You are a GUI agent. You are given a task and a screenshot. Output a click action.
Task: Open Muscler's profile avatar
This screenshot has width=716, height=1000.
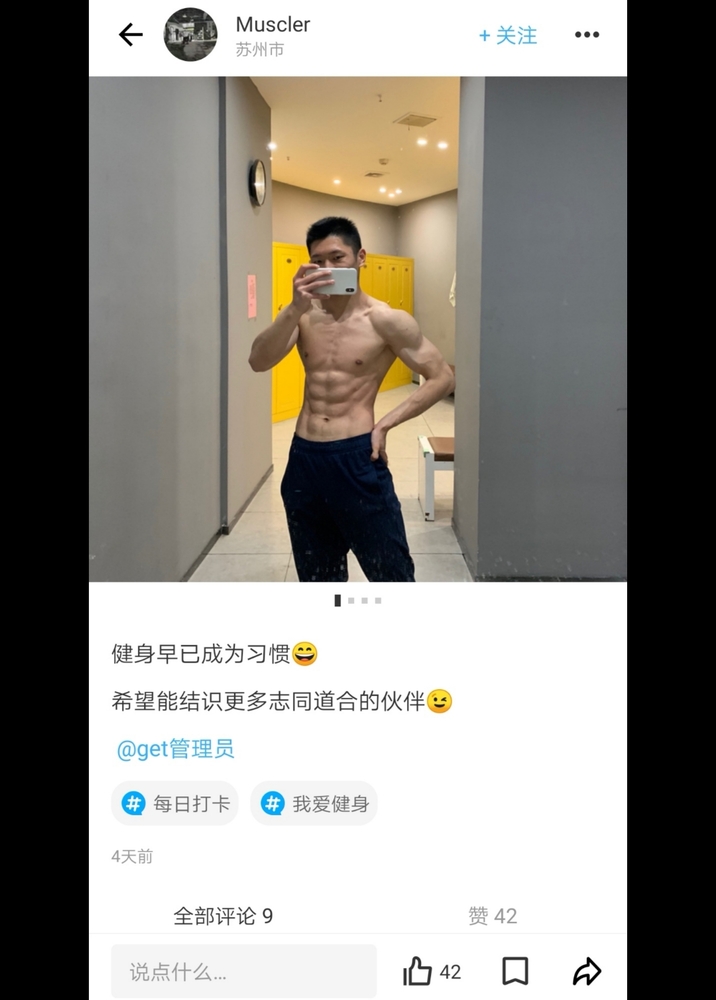(x=190, y=35)
